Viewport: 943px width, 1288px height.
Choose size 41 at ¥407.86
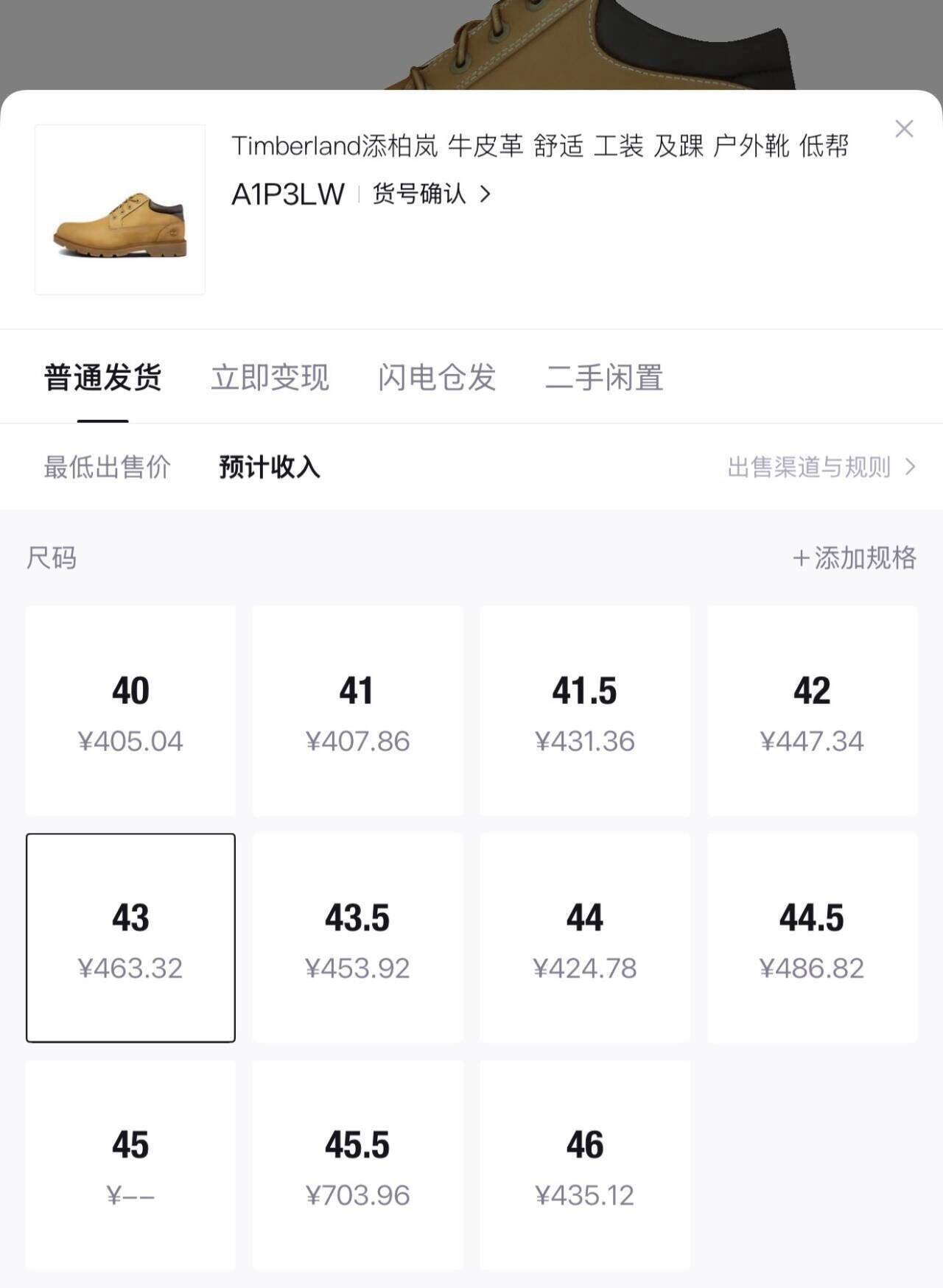pos(358,711)
